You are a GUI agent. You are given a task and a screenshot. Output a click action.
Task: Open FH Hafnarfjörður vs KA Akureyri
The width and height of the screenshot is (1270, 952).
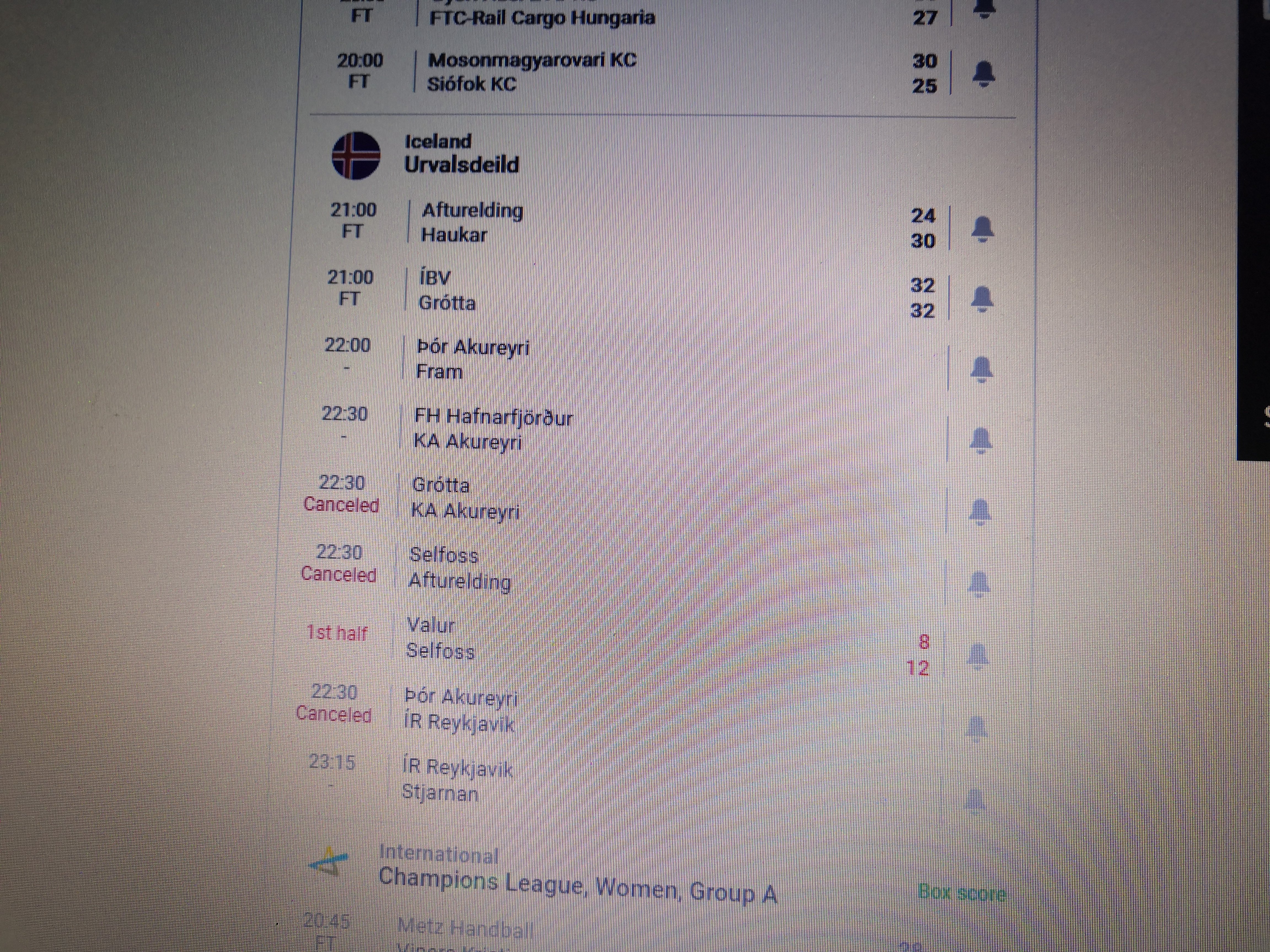pos(493,430)
